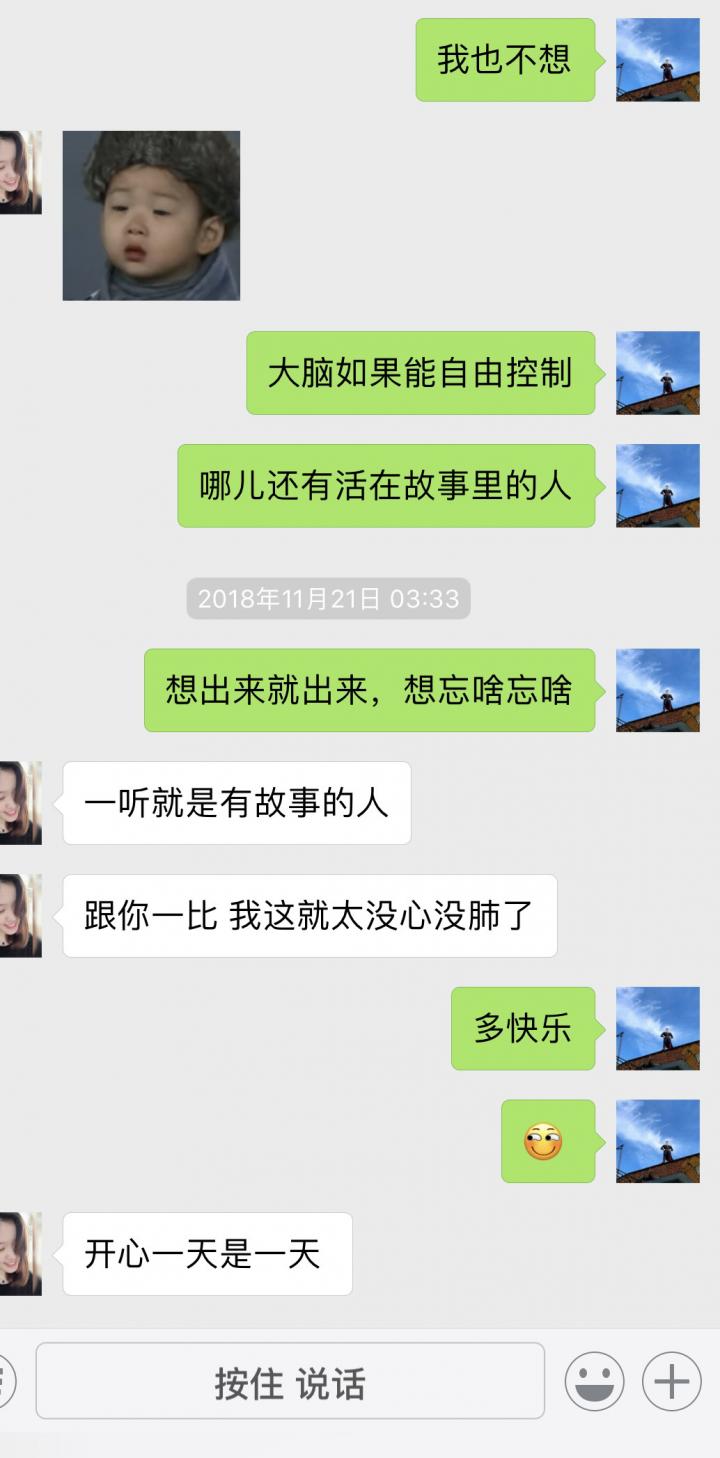Tap own avatar beside 多快乐
Screen dimensions: 720x1458
pyautogui.click(x=657, y=1029)
